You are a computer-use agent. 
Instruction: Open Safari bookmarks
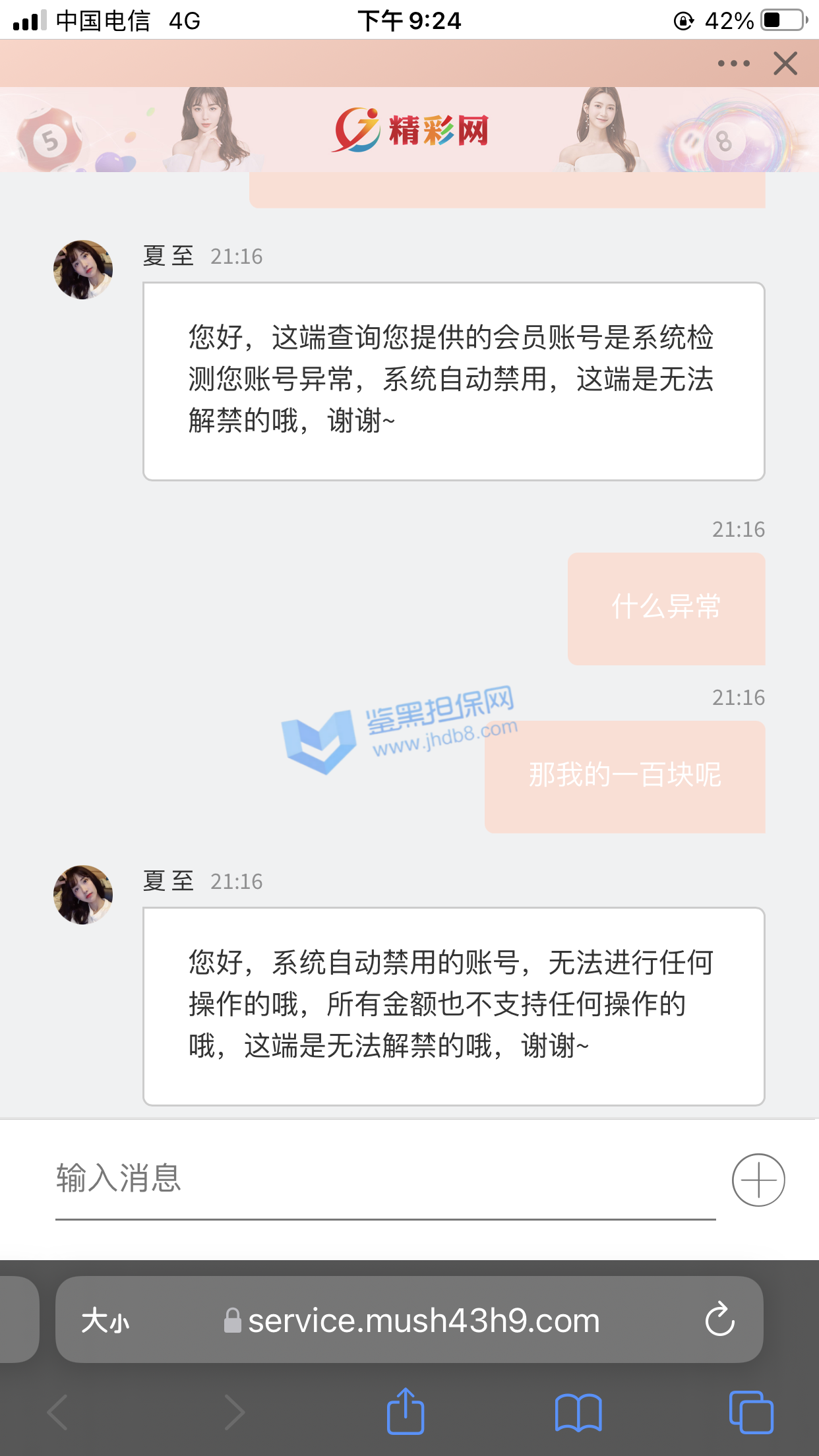(578, 1412)
